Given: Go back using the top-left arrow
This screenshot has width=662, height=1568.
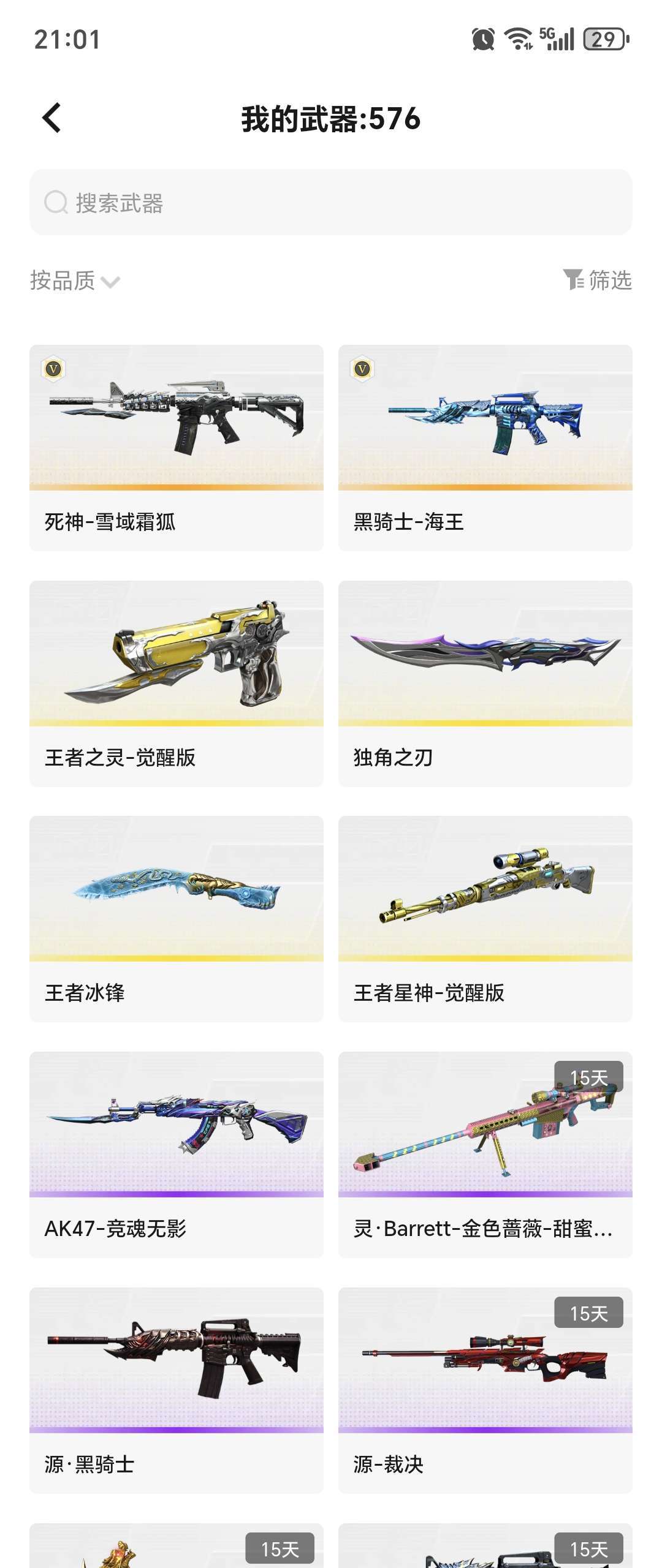Looking at the screenshot, I should (52, 118).
